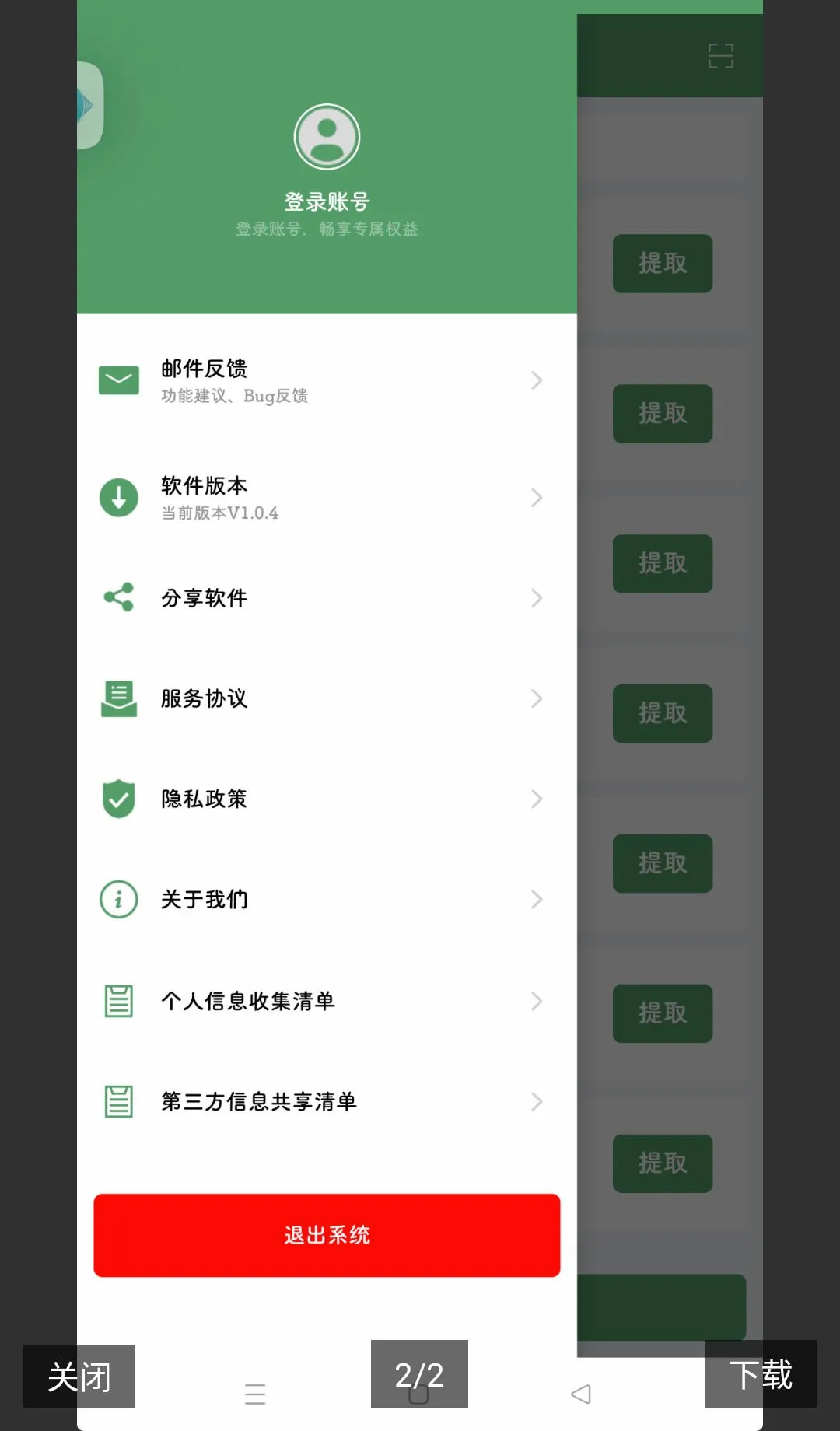Download the image with 下载
This screenshot has height=1431, width=840.
click(x=761, y=1373)
